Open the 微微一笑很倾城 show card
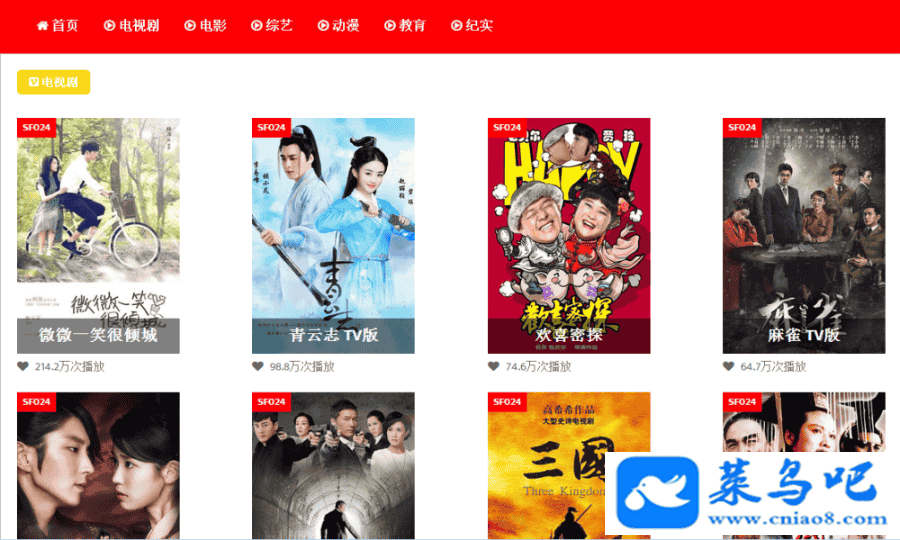 [98, 235]
